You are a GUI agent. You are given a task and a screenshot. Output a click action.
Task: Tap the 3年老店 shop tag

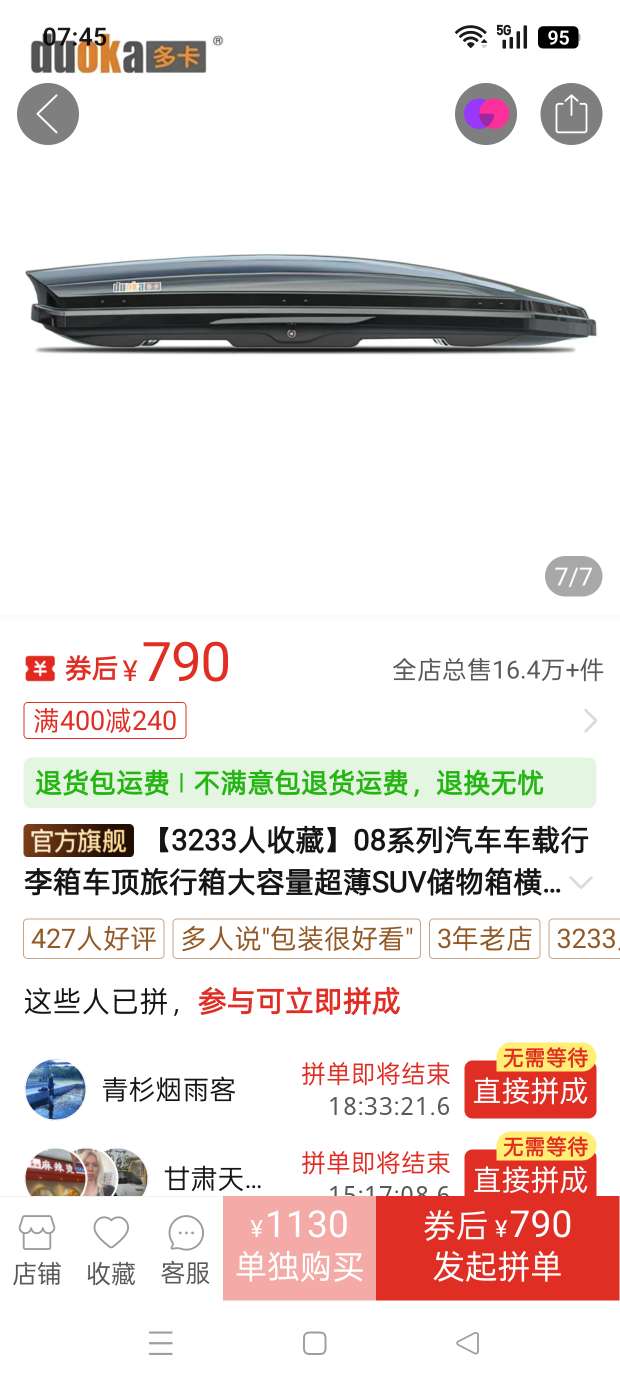pos(485,939)
